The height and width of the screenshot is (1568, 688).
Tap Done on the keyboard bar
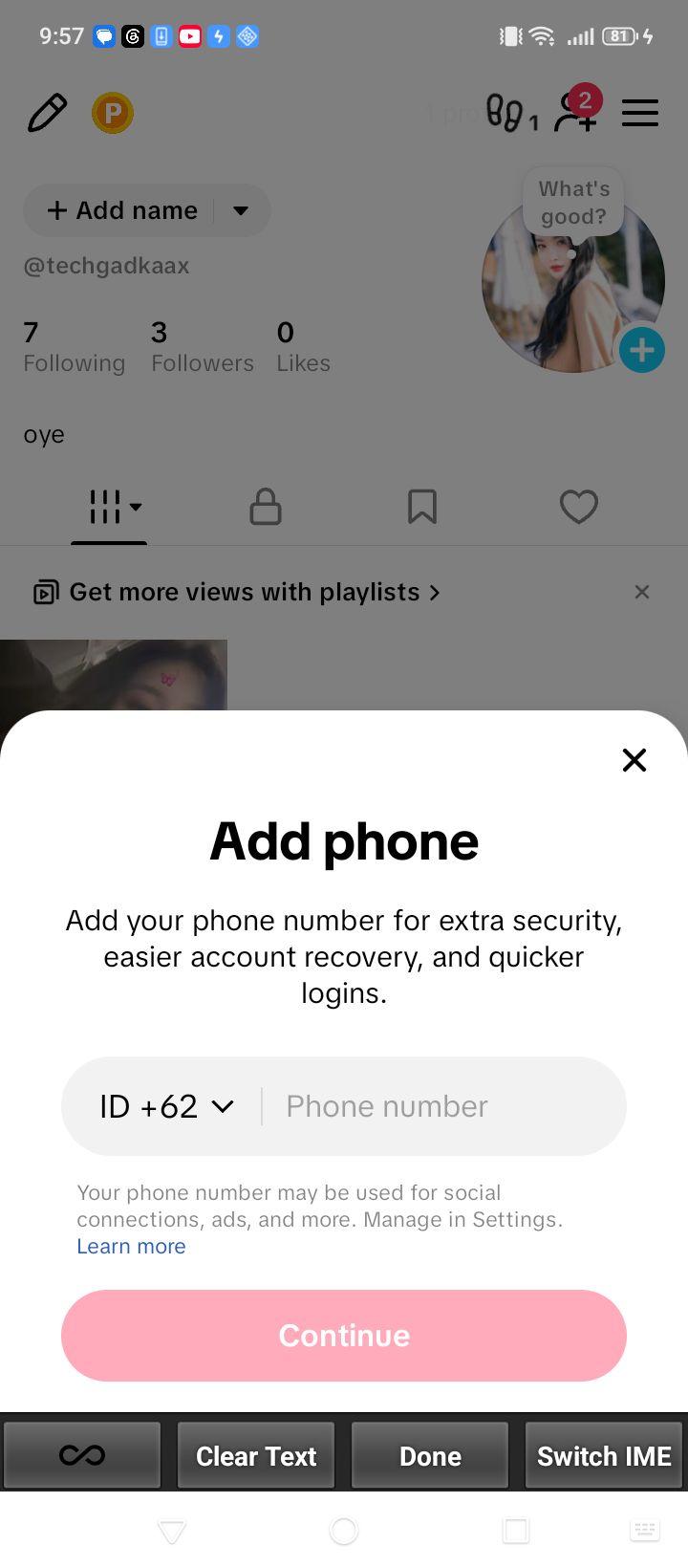coord(430,1455)
